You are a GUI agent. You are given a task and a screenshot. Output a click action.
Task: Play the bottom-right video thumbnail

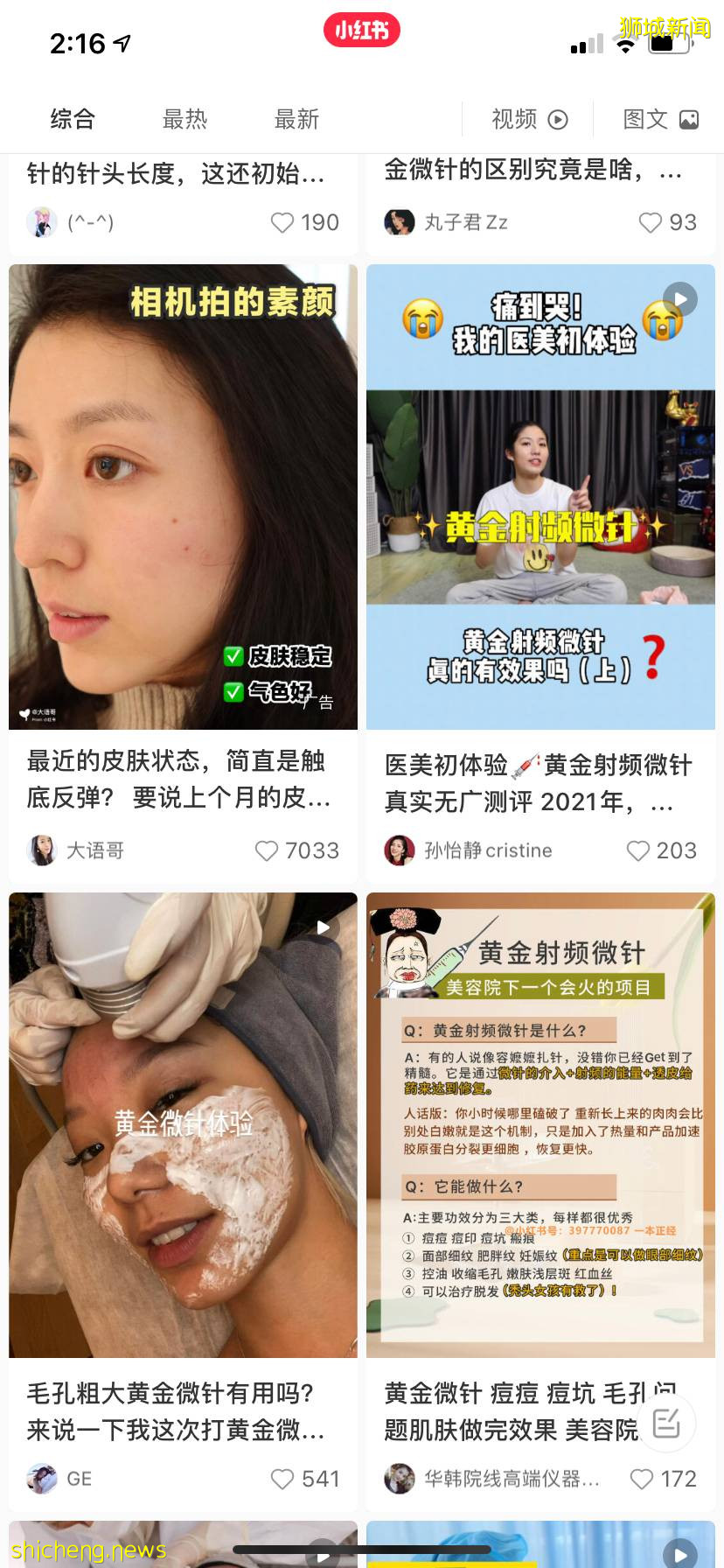click(681, 1553)
